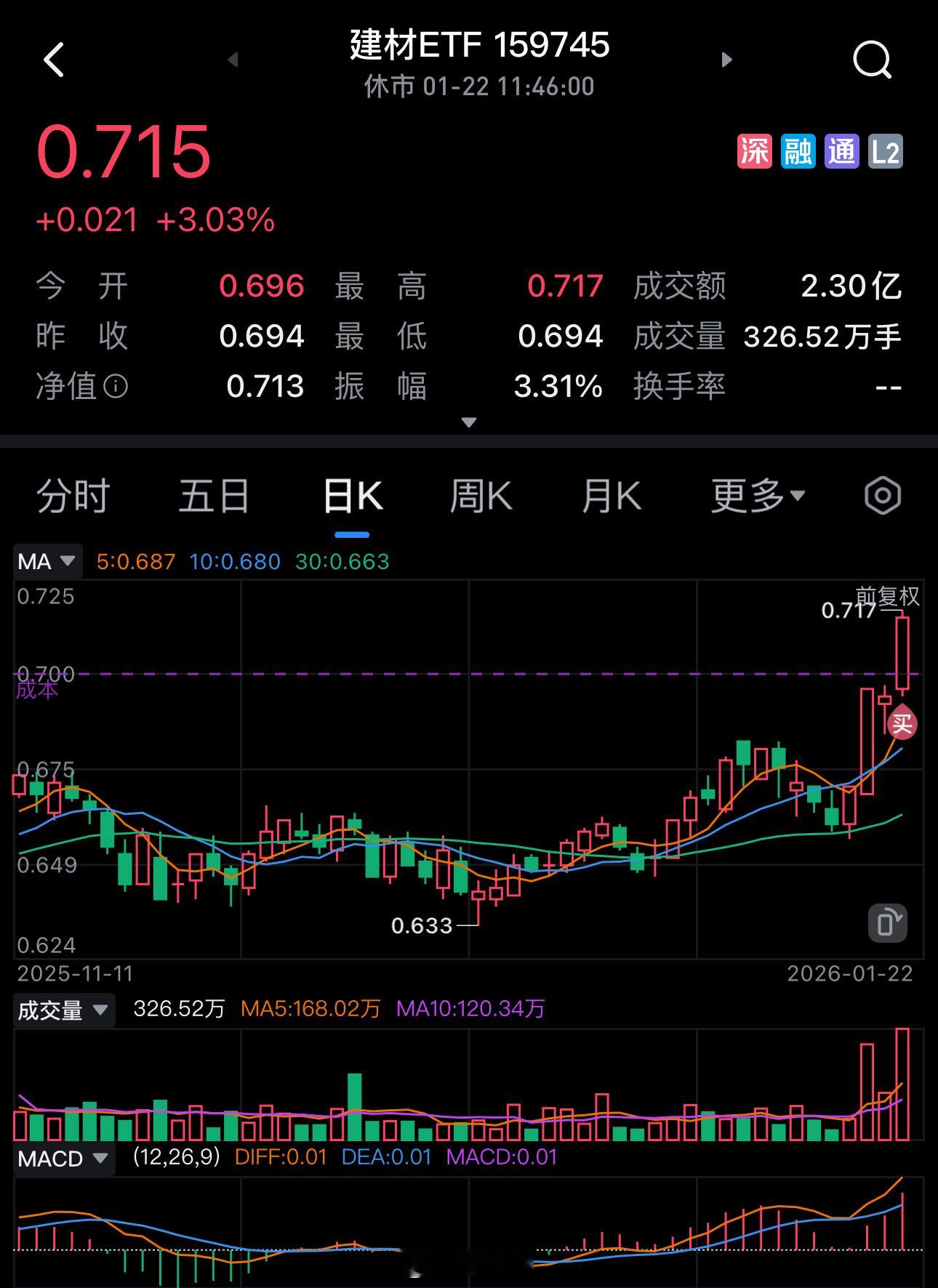Open the 成交量 volume indicator dropdown
938x1288 pixels.
tap(64, 1010)
